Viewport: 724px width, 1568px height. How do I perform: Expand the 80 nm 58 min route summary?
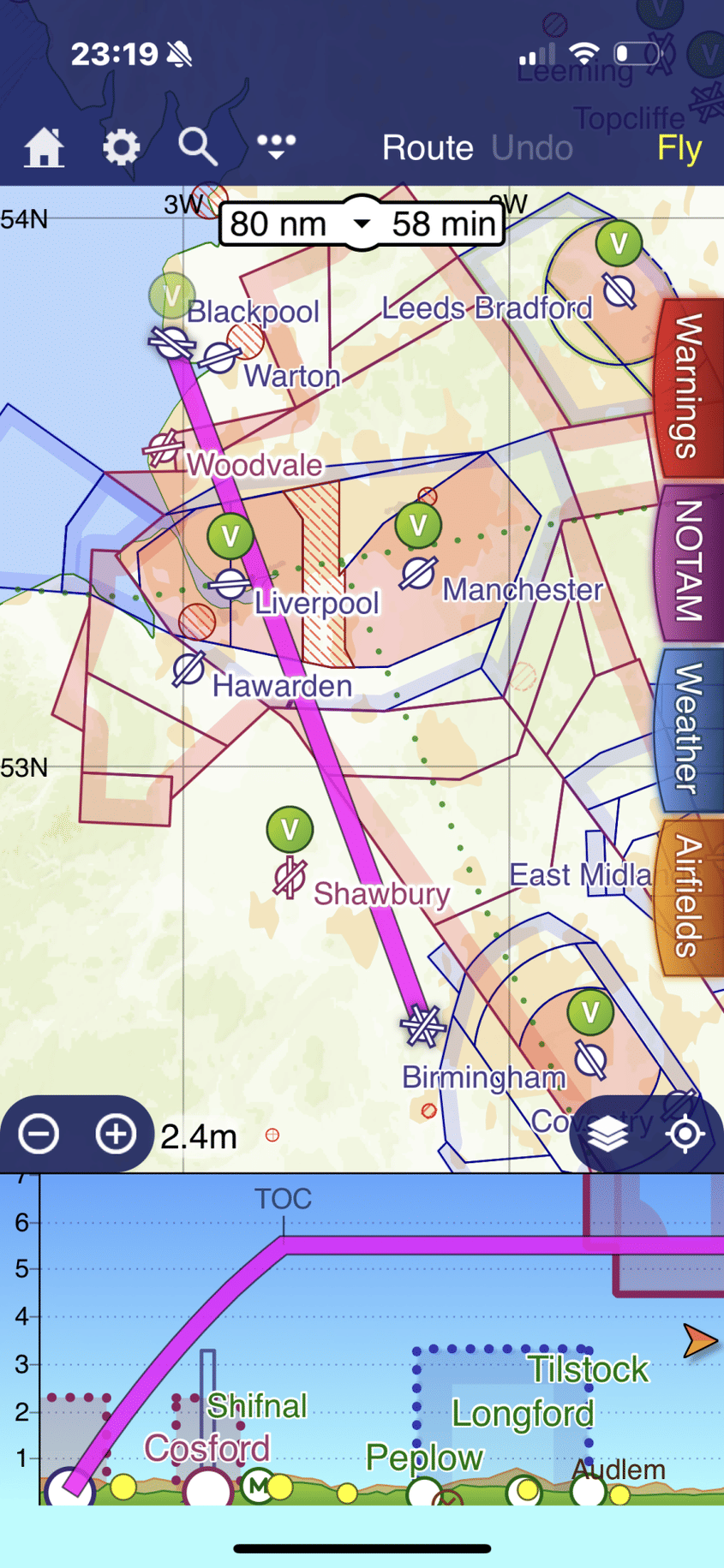click(362, 224)
